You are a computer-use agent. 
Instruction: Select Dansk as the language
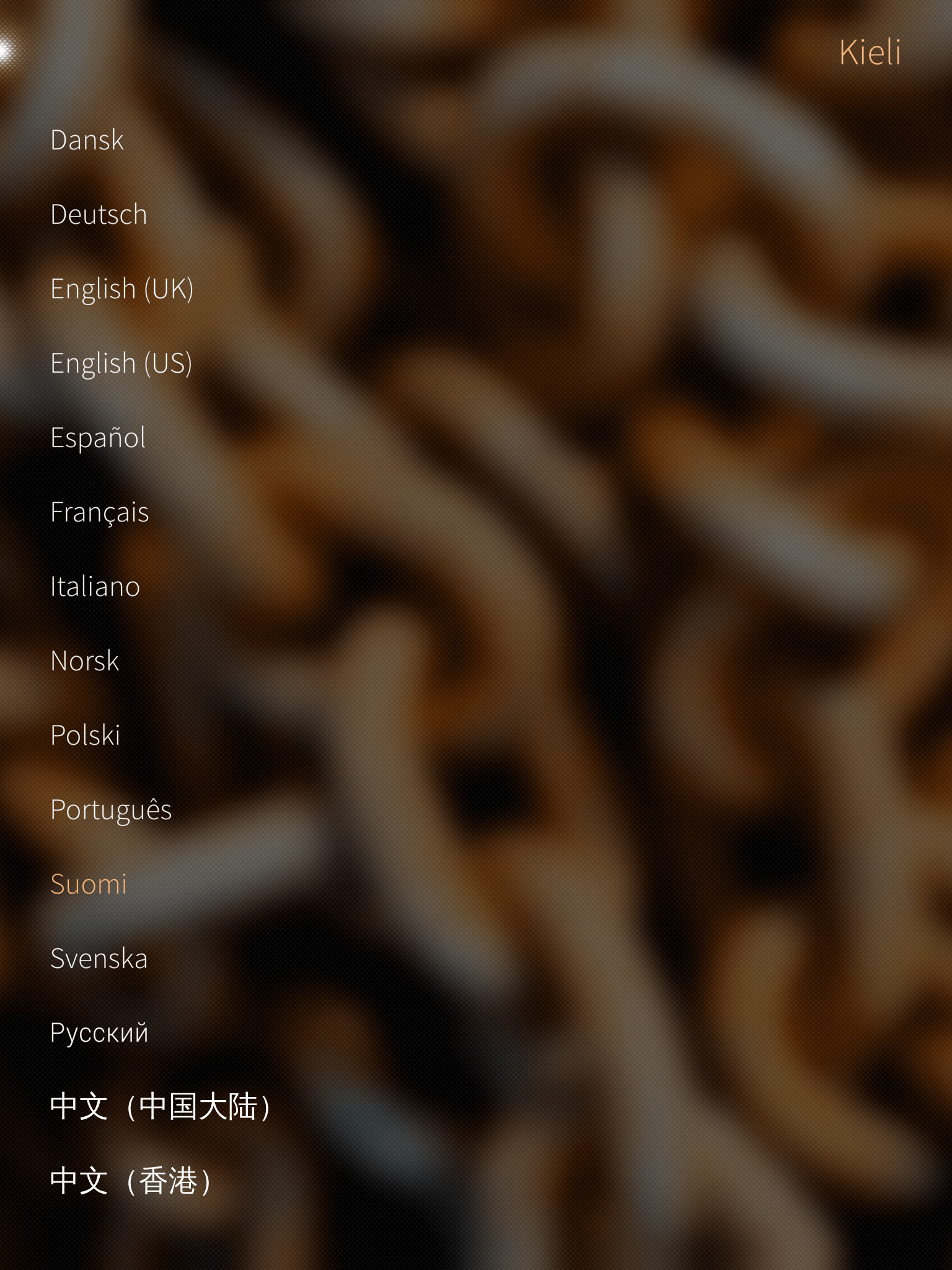pos(87,140)
